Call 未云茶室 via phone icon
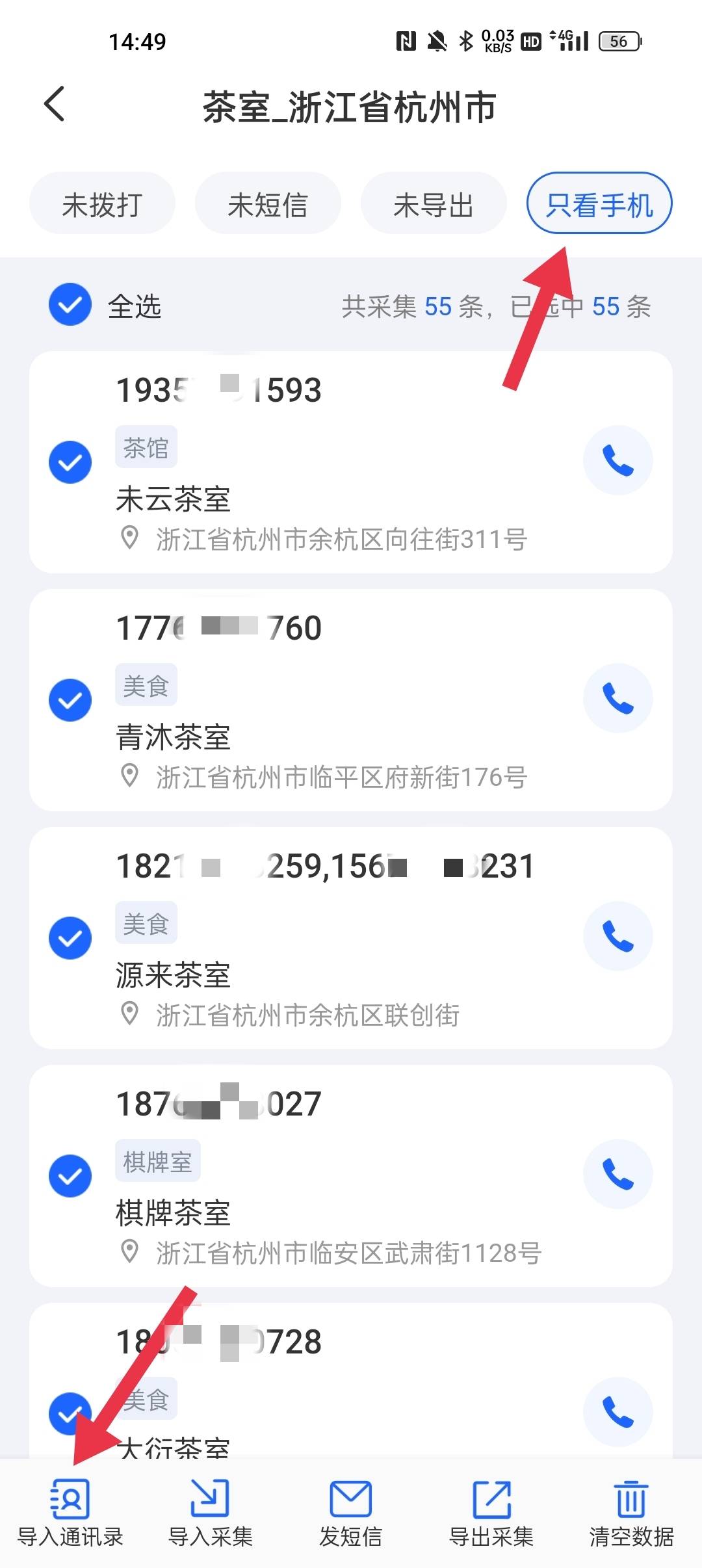 coord(617,460)
